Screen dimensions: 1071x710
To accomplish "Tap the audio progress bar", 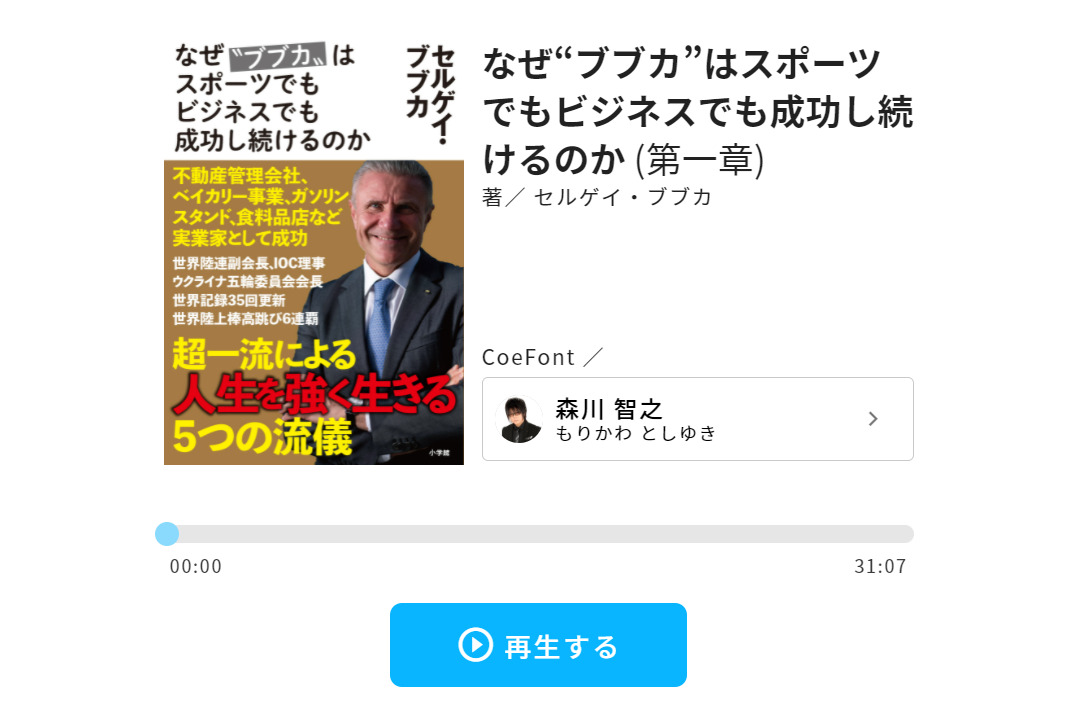I will [x=540, y=534].
